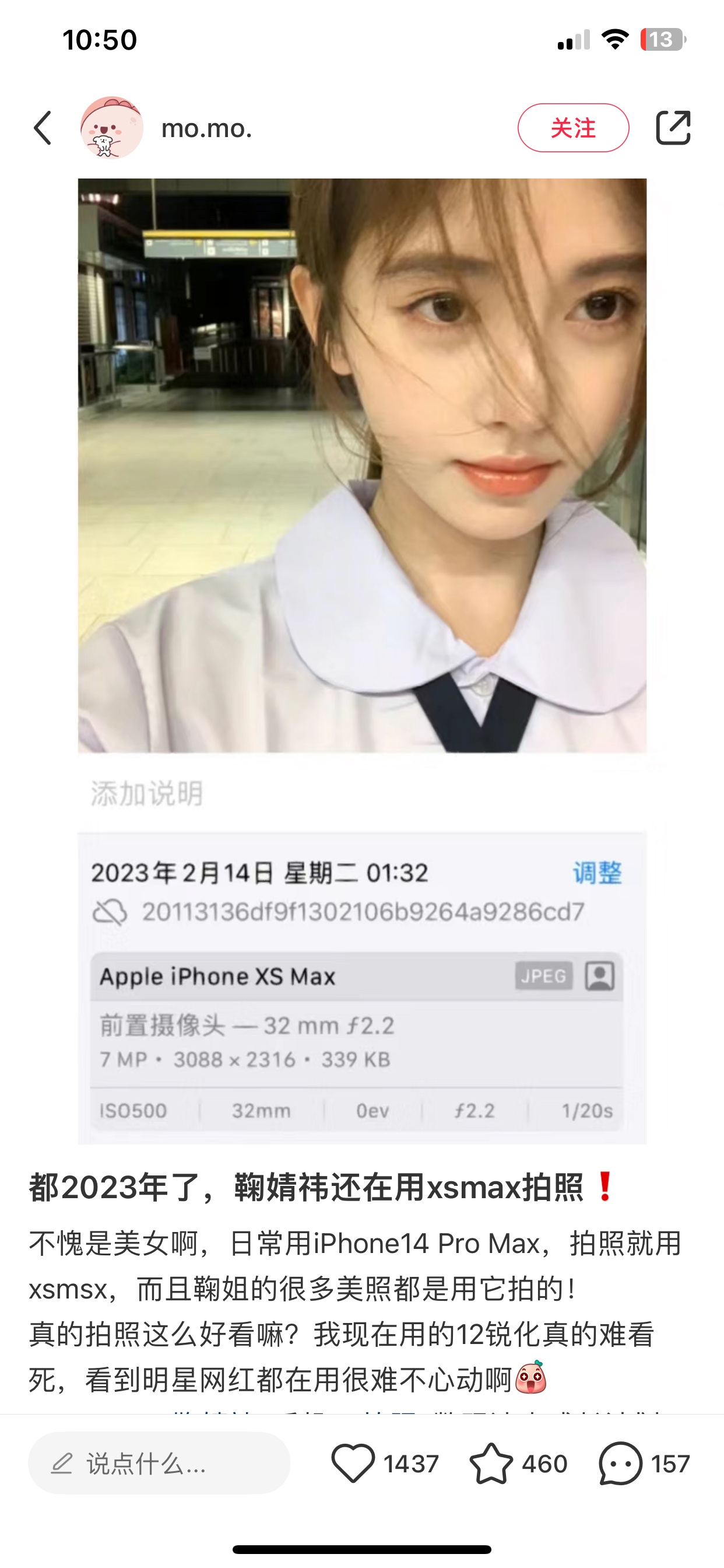Open the comments with the speech bubble icon

[621, 1464]
